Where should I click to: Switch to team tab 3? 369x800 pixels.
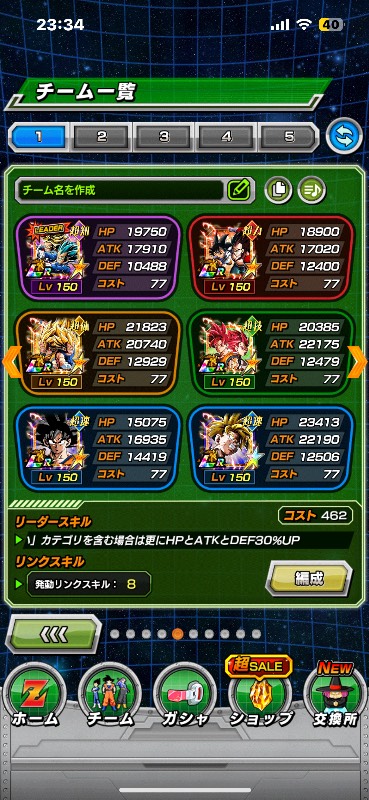164,137
